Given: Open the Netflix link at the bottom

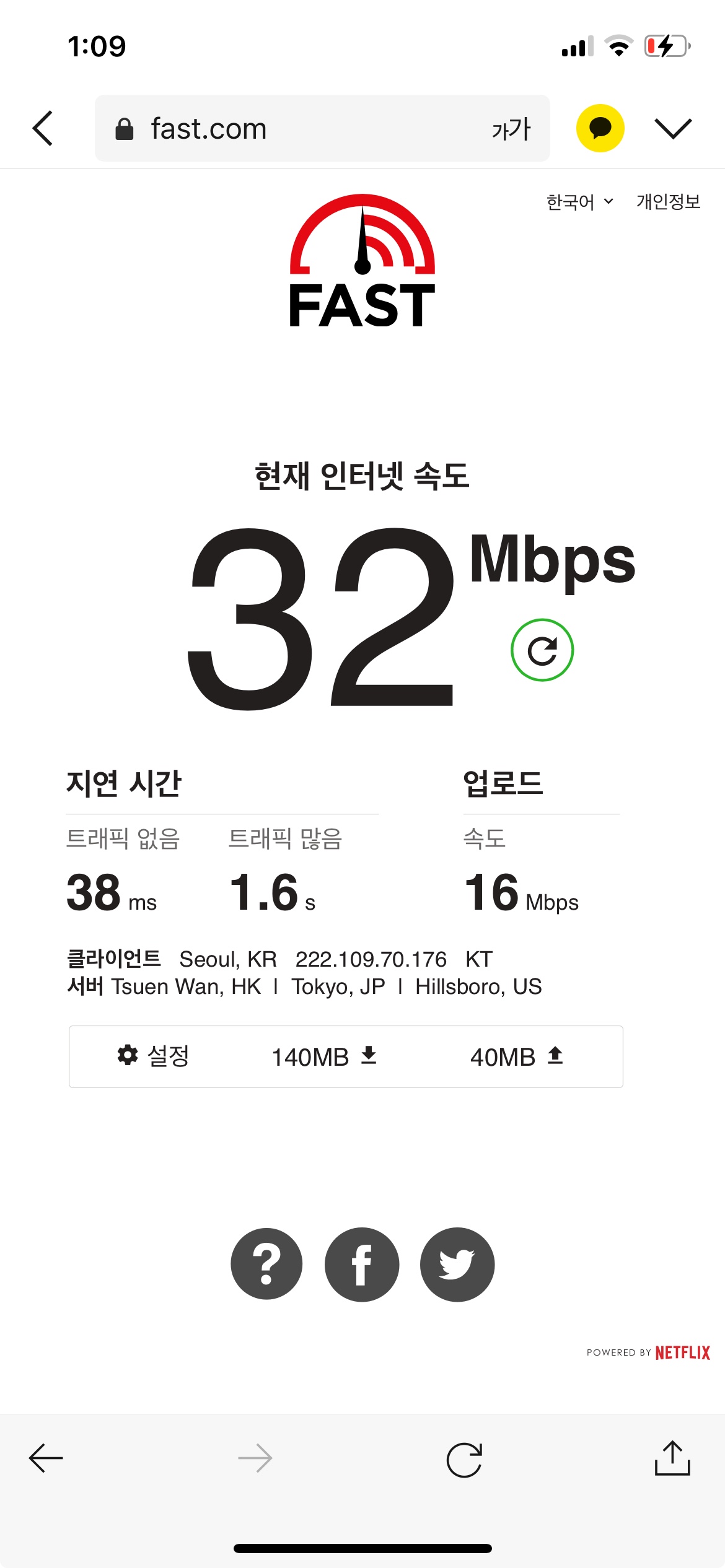Looking at the screenshot, I should coord(682,1352).
